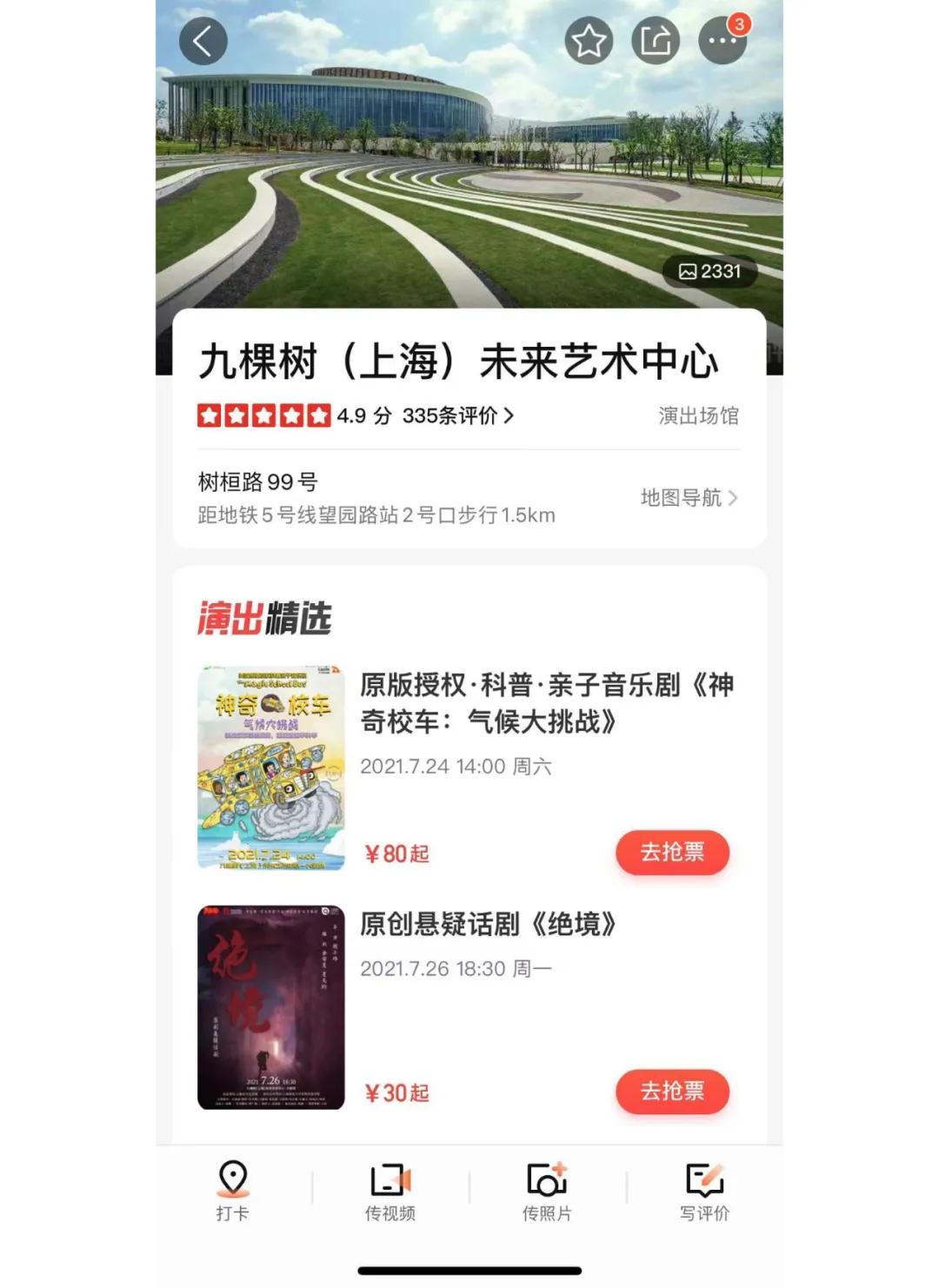Tap the 写评价 write review icon
The width and height of the screenshot is (939, 1288).
(x=704, y=1191)
